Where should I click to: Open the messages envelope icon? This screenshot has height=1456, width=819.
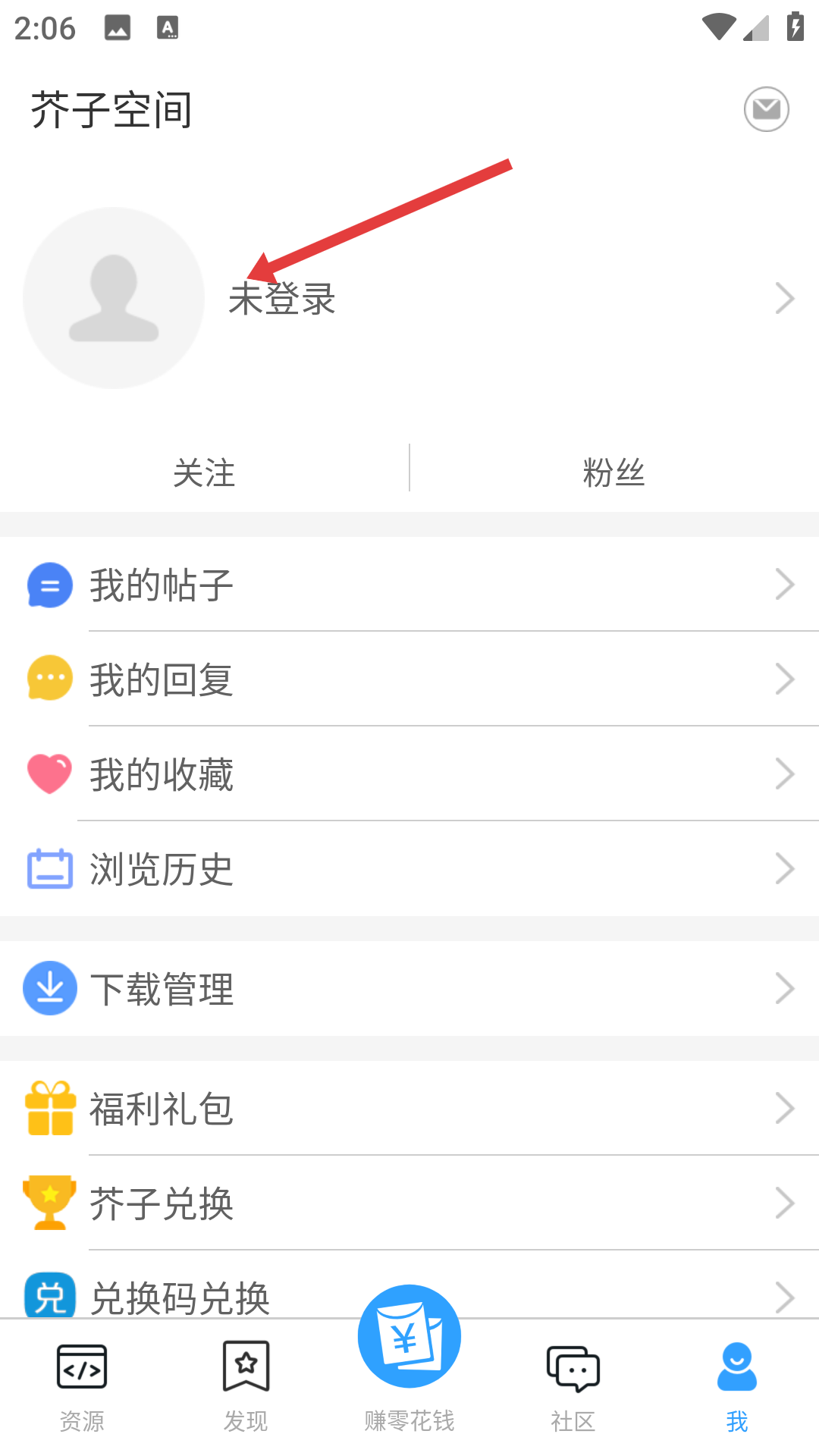point(766,109)
